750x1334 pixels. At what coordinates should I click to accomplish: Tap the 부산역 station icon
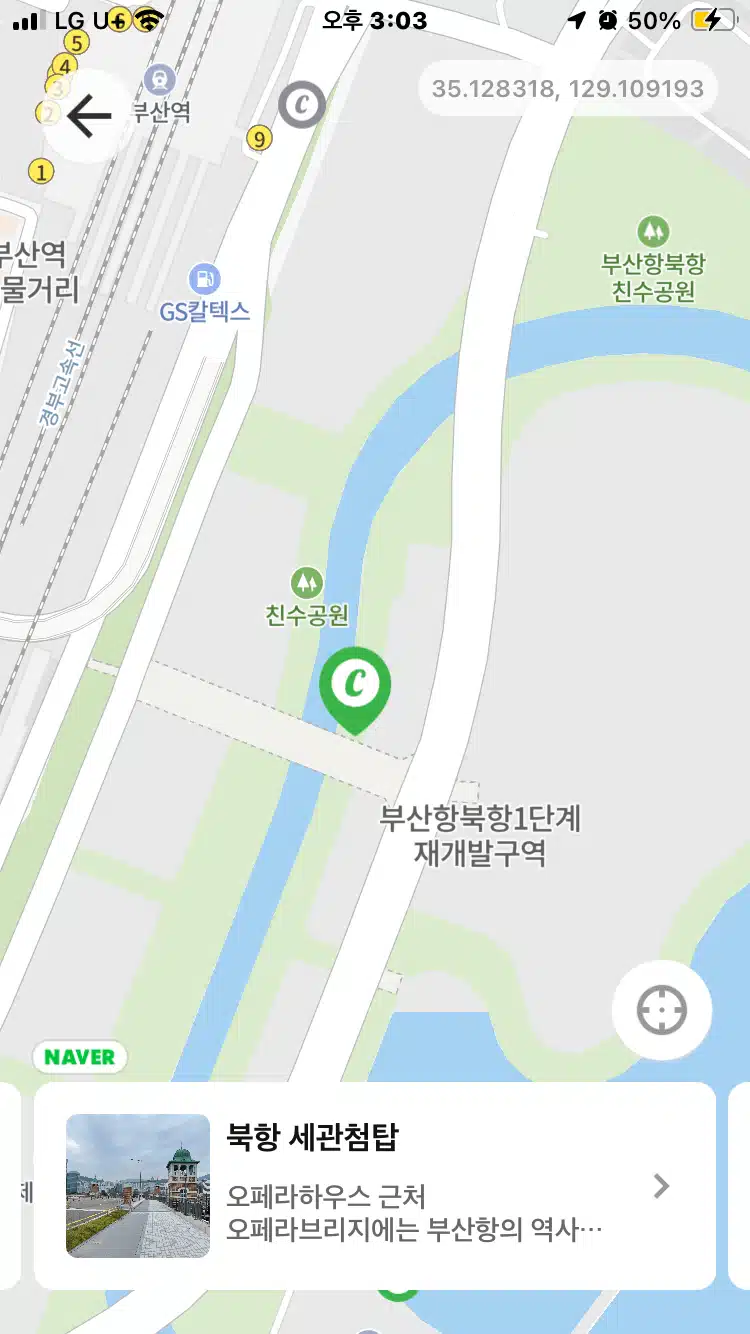pyautogui.click(x=159, y=78)
